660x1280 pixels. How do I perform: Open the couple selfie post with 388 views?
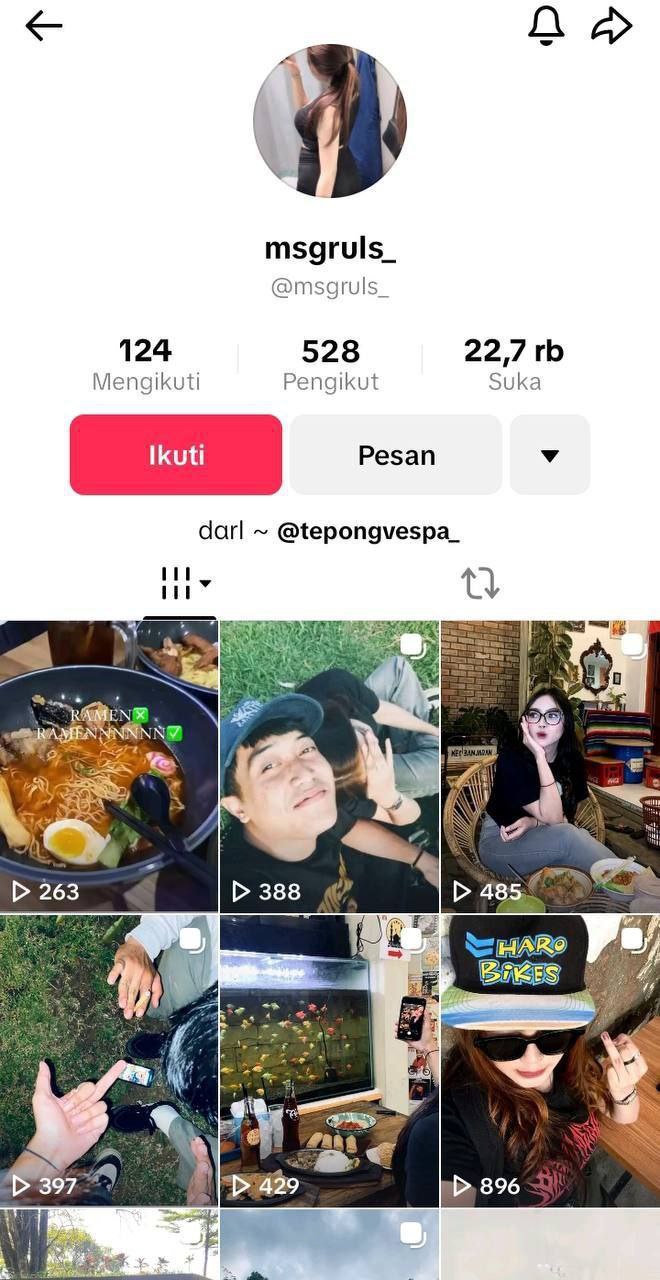pos(329,765)
